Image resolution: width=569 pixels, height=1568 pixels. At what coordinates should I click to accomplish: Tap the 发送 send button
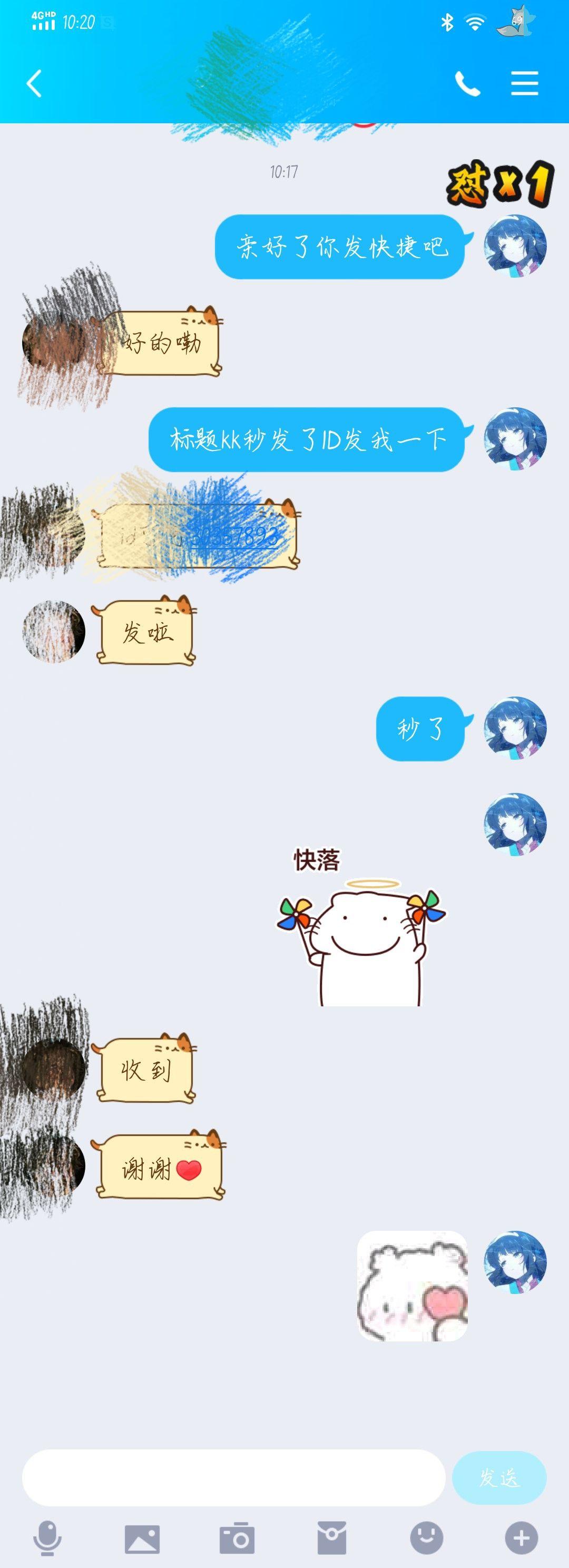click(499, 1477)
